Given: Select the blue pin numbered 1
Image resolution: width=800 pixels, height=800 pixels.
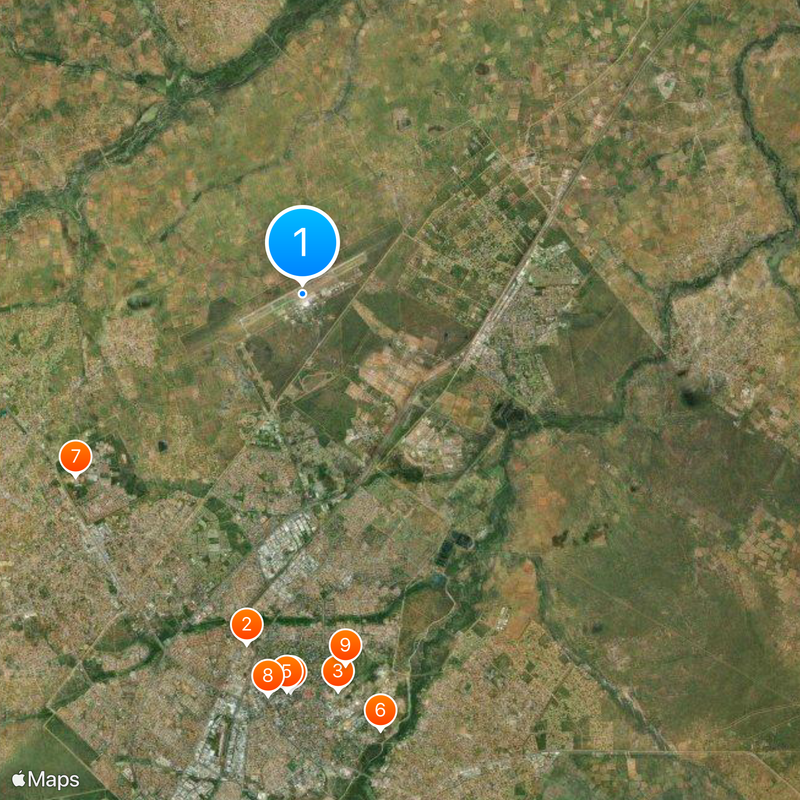Looking at the screenshot, I should coord(302,242).
